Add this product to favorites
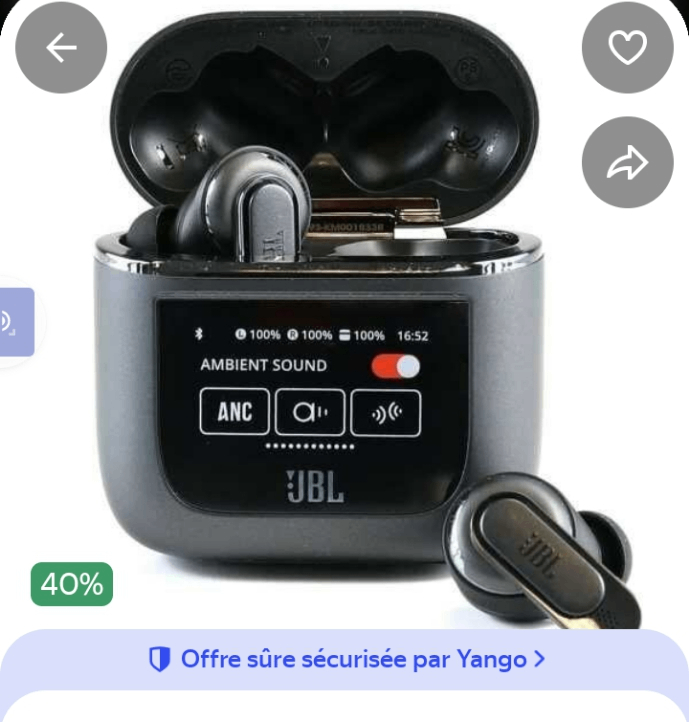 point(627,48)
